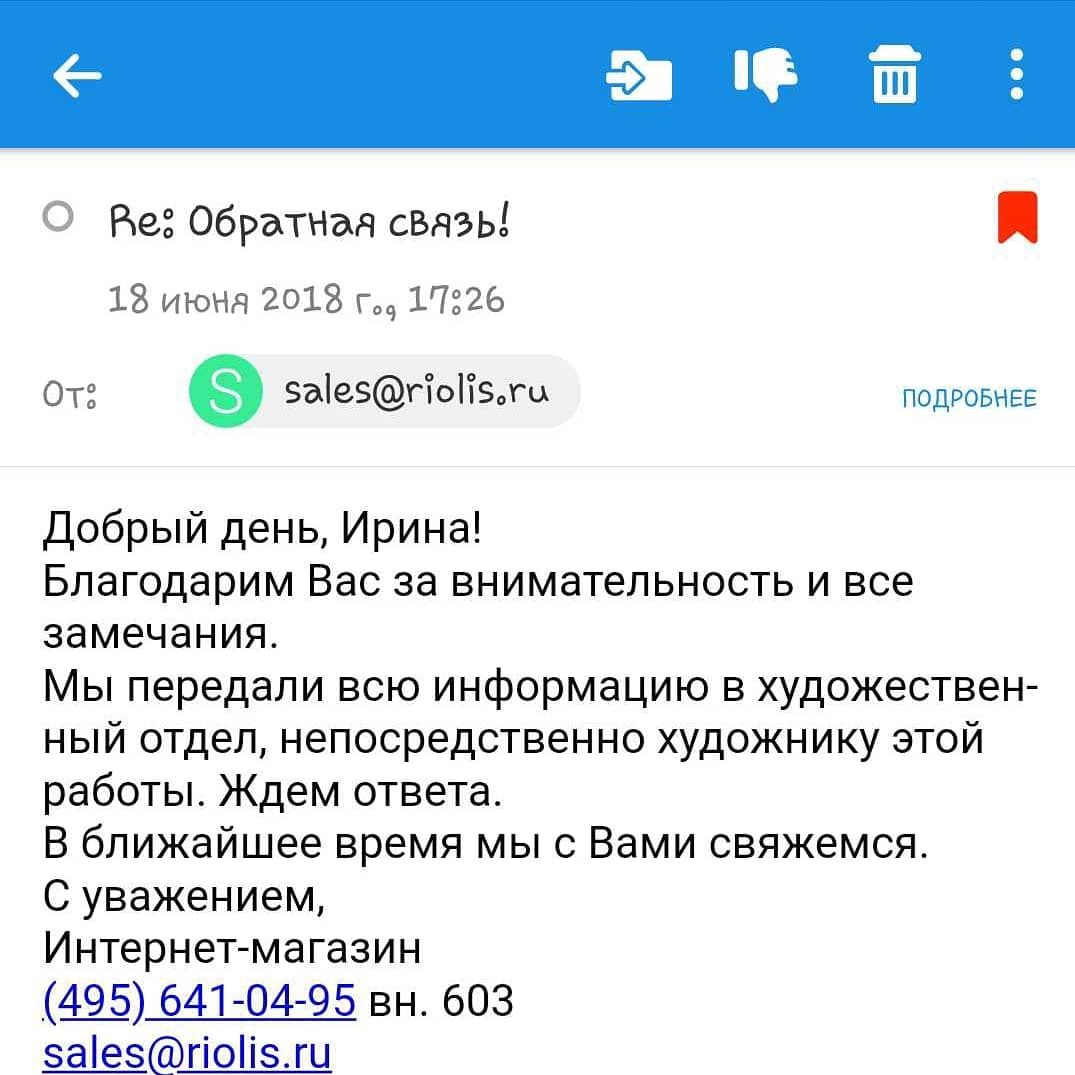Show details via ПОДРОБНЕЕ
Image resolution: width=1075 pixels, height=1075 pixels.
pos(969,399)
